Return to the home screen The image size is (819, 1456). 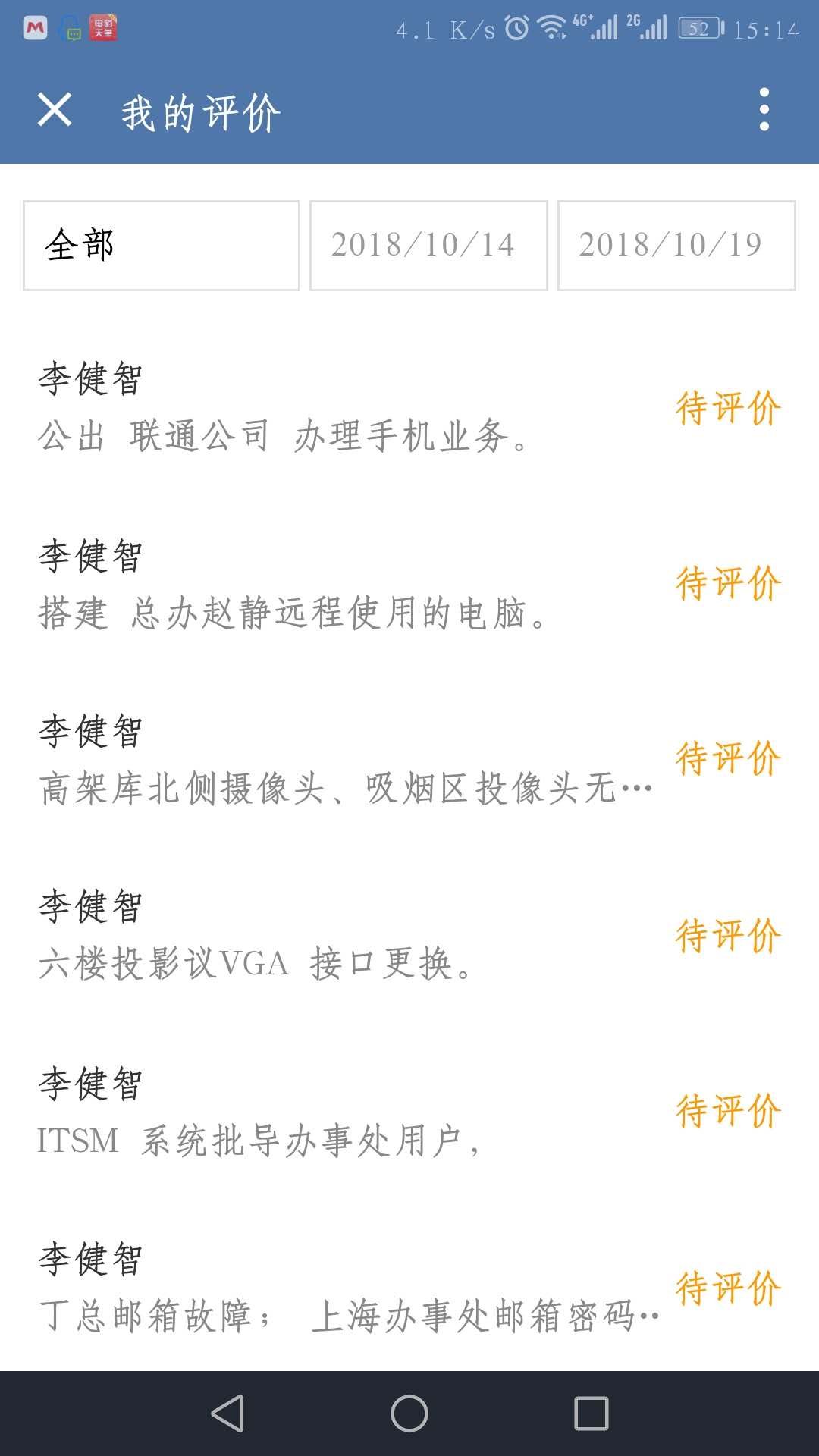(x=409, y=1414)
